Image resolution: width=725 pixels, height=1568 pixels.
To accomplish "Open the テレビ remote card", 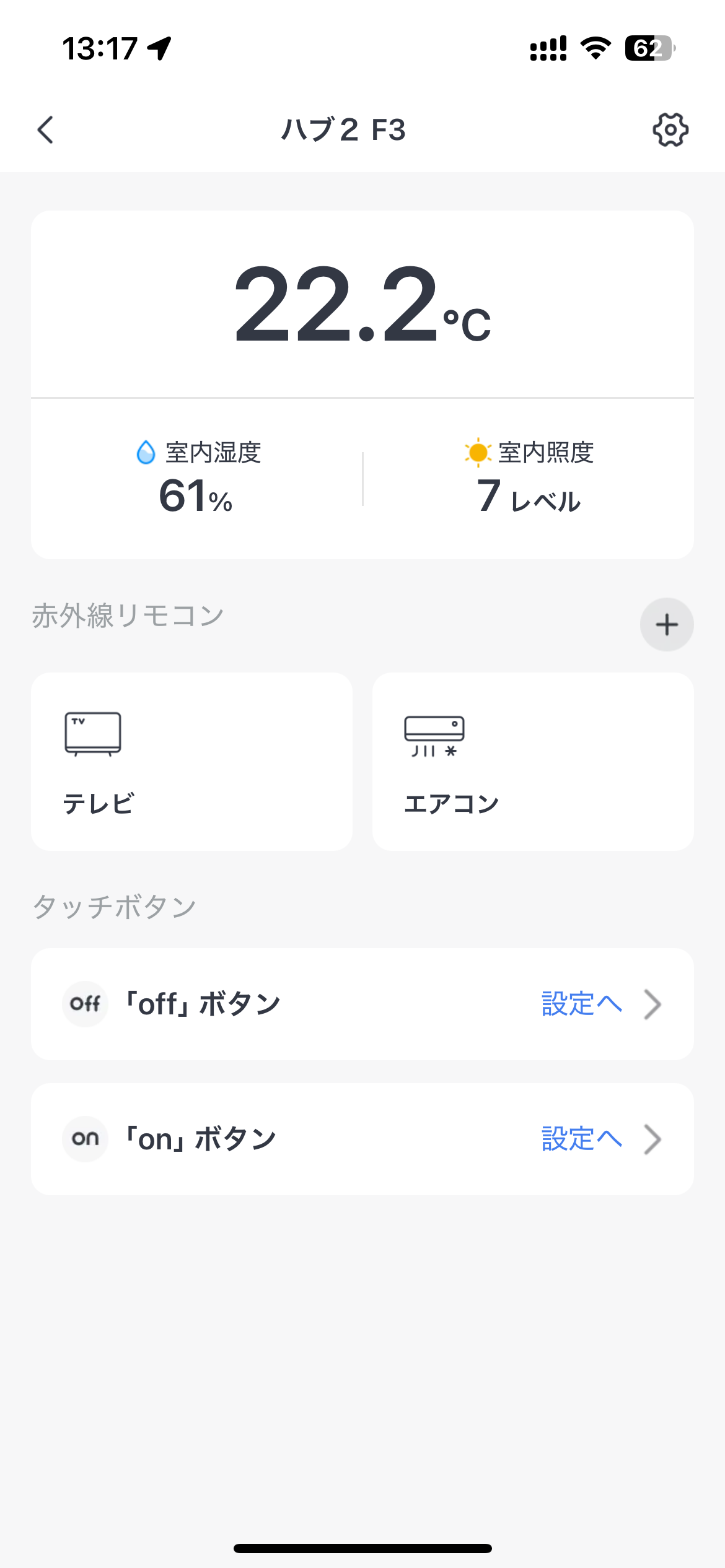I will click(x=191, y=762).
